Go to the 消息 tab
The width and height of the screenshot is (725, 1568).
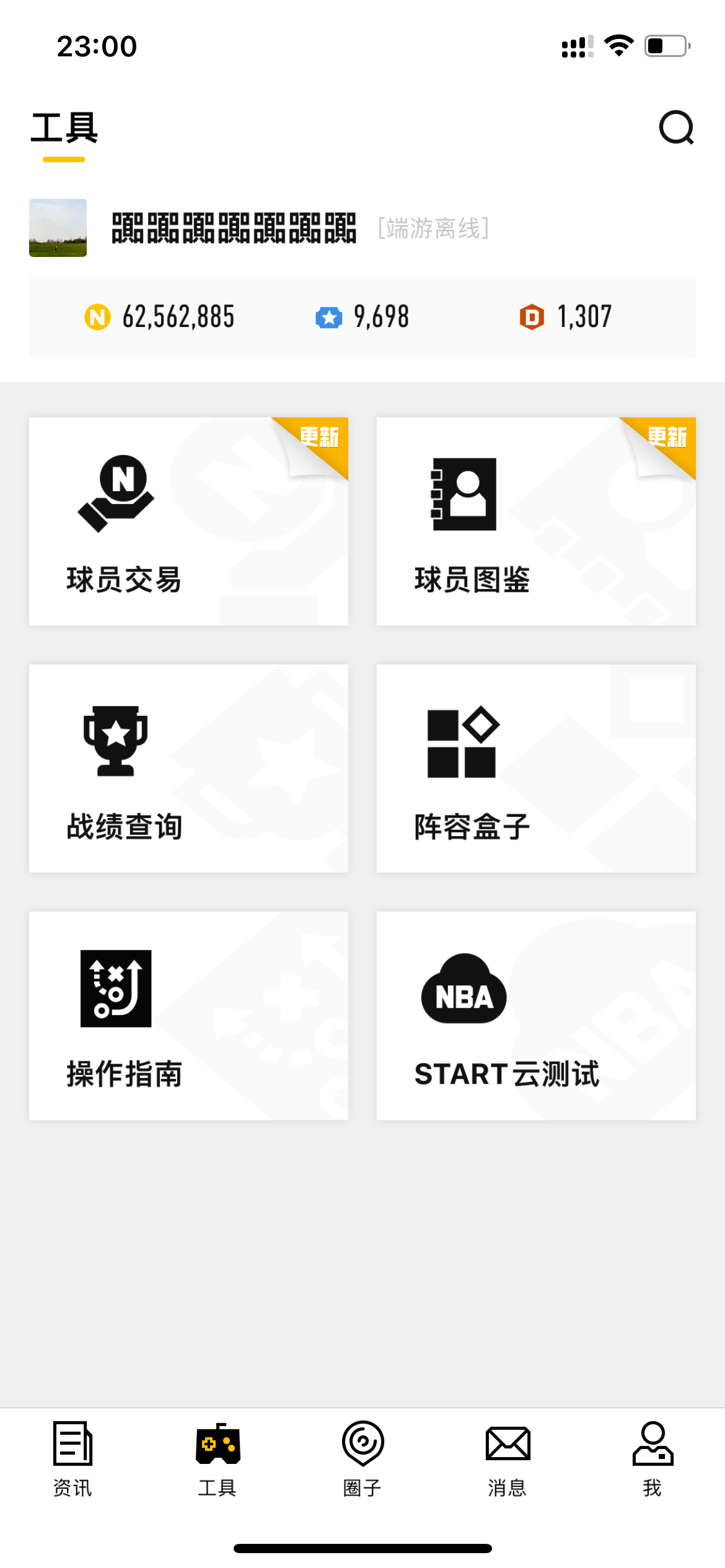(x=507, y=1458)
